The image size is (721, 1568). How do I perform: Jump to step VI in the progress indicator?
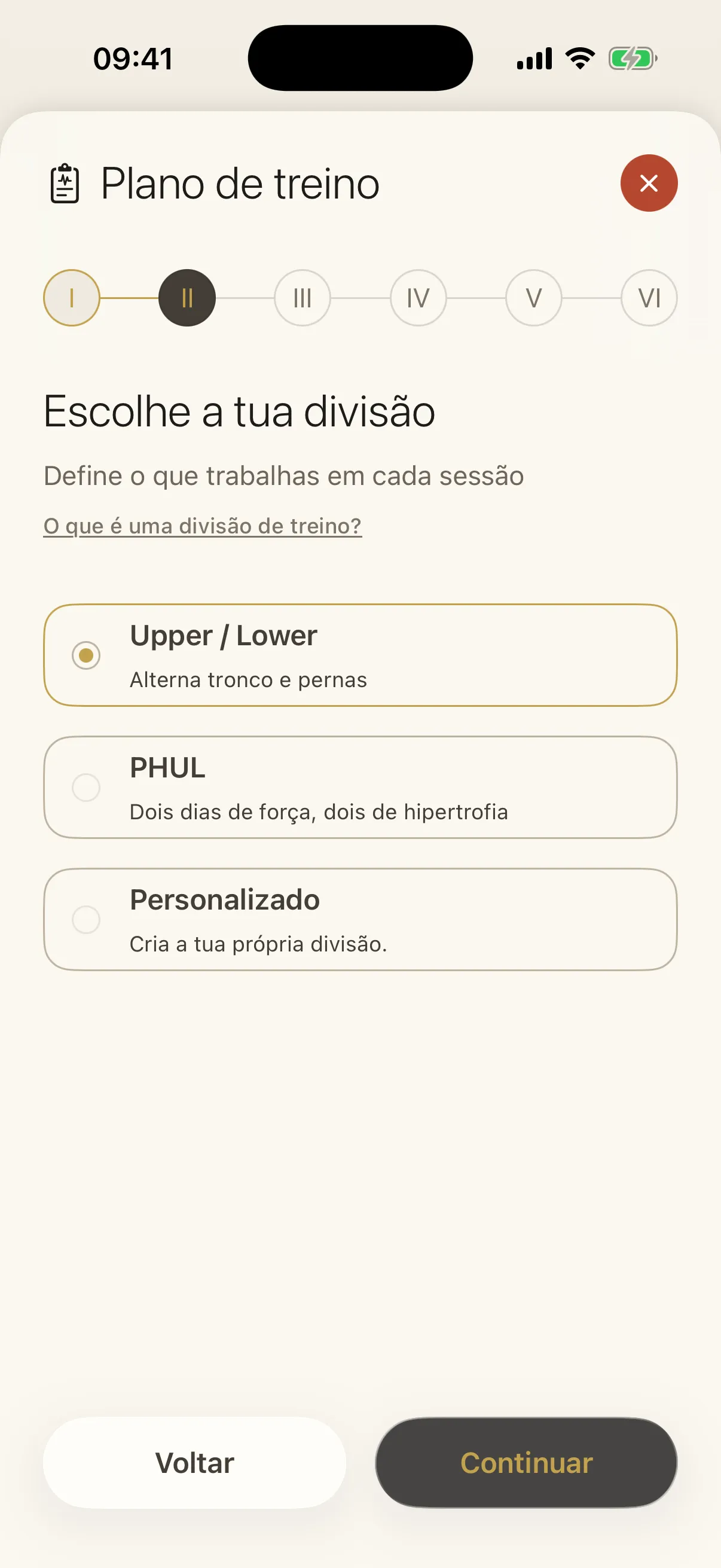click(649, 298)
